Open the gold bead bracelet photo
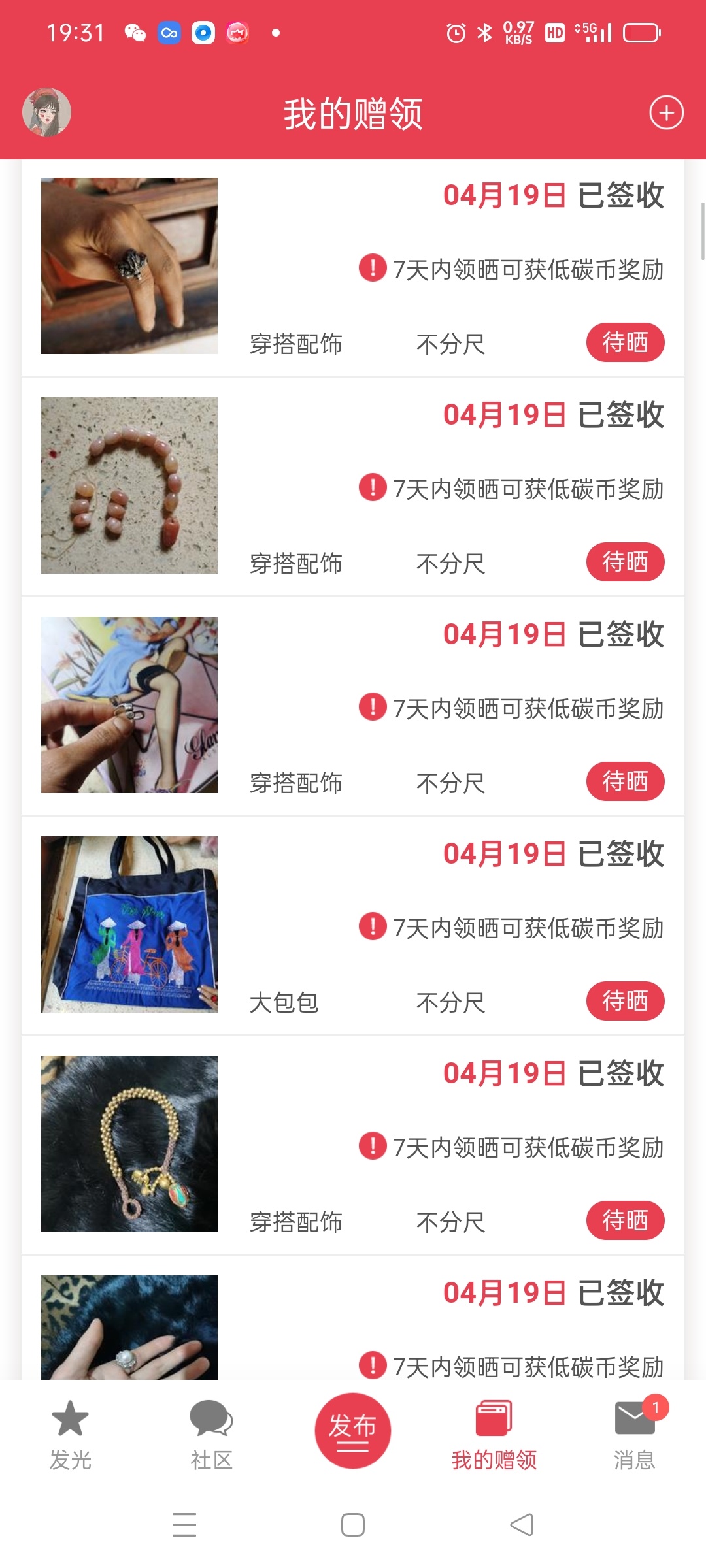706x1568 pixels. click(x=129, y=1144)
